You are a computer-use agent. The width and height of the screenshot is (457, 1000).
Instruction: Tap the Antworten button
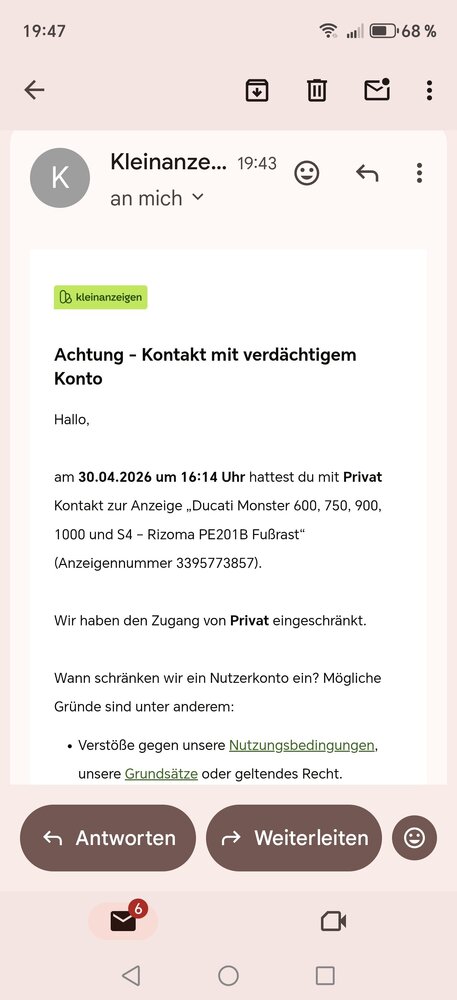click(x=108, y=837)
